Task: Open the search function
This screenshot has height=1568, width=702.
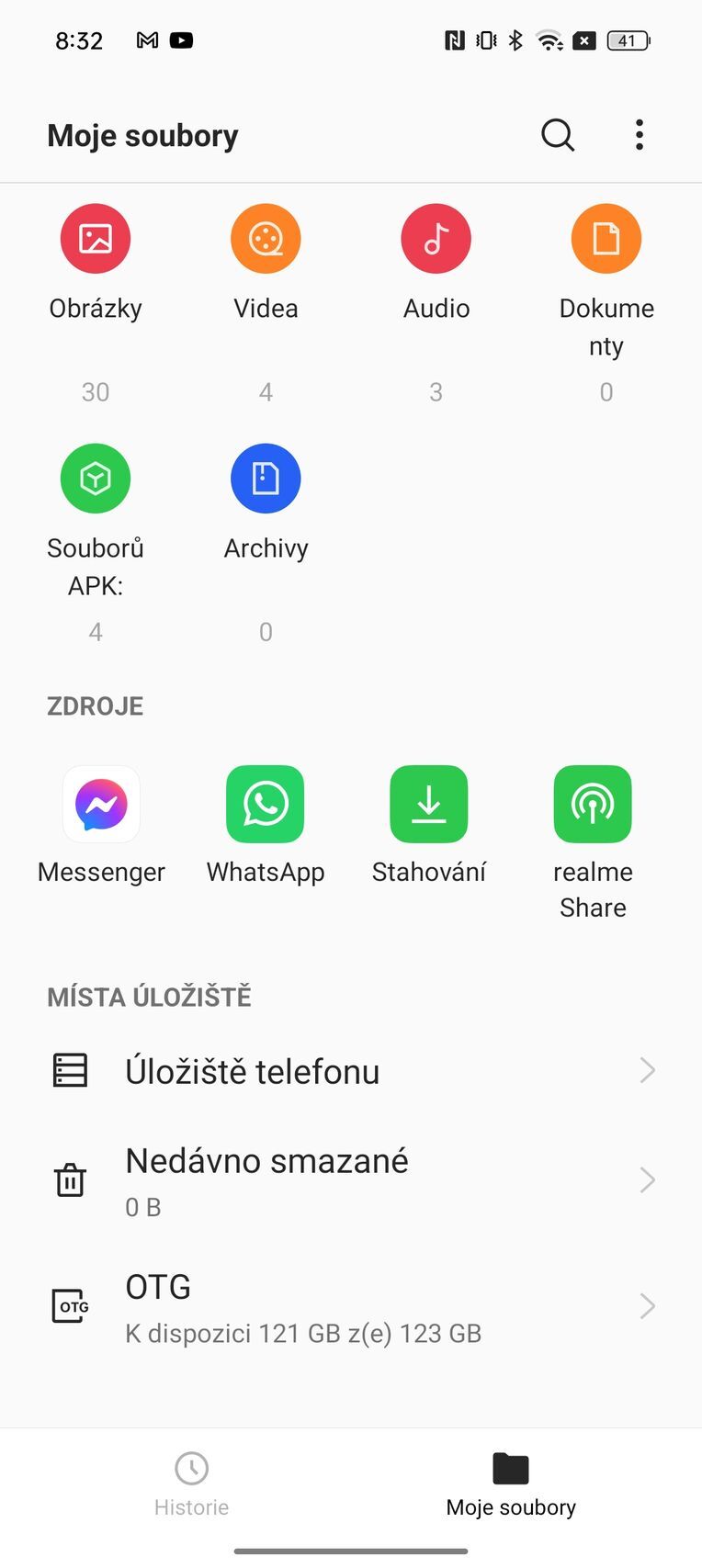Action: point(558,135)
